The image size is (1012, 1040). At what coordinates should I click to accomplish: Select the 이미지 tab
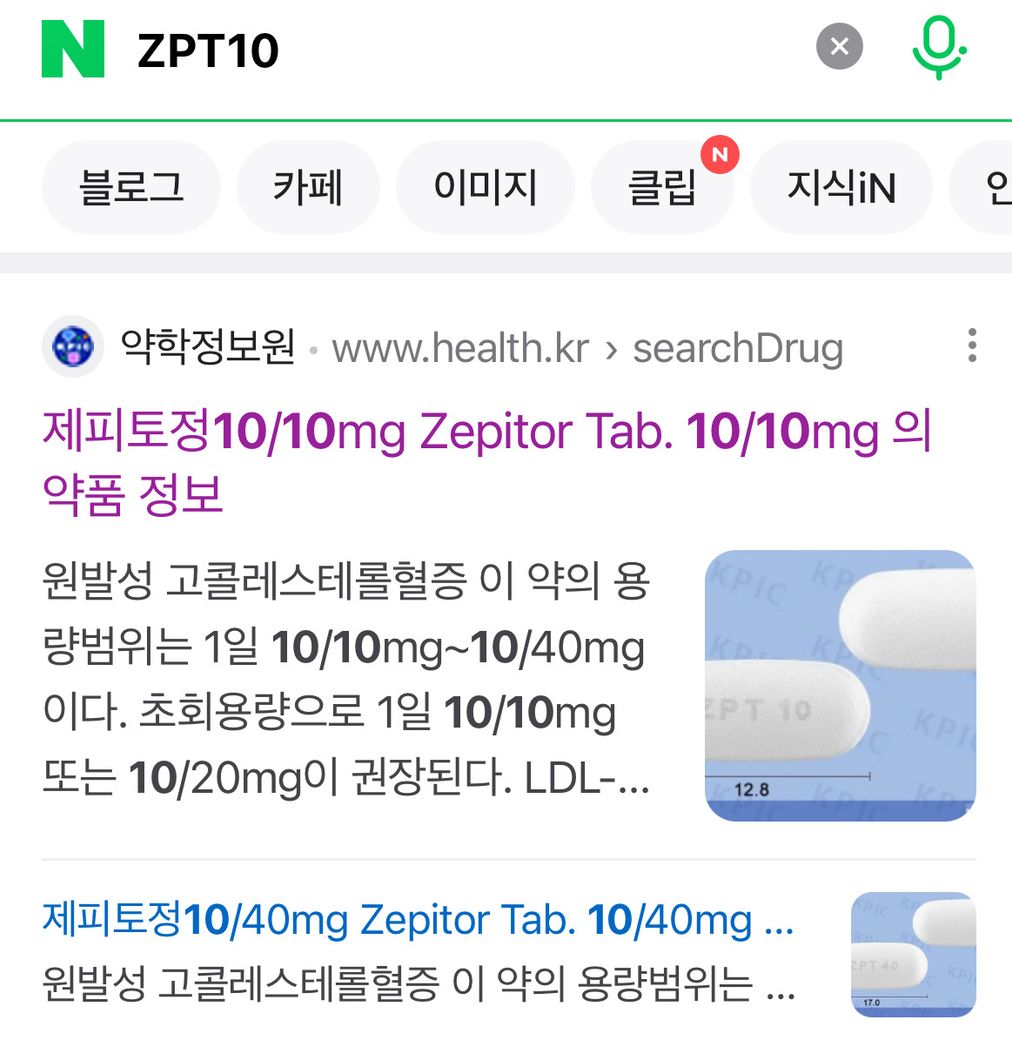pos(485,187)
